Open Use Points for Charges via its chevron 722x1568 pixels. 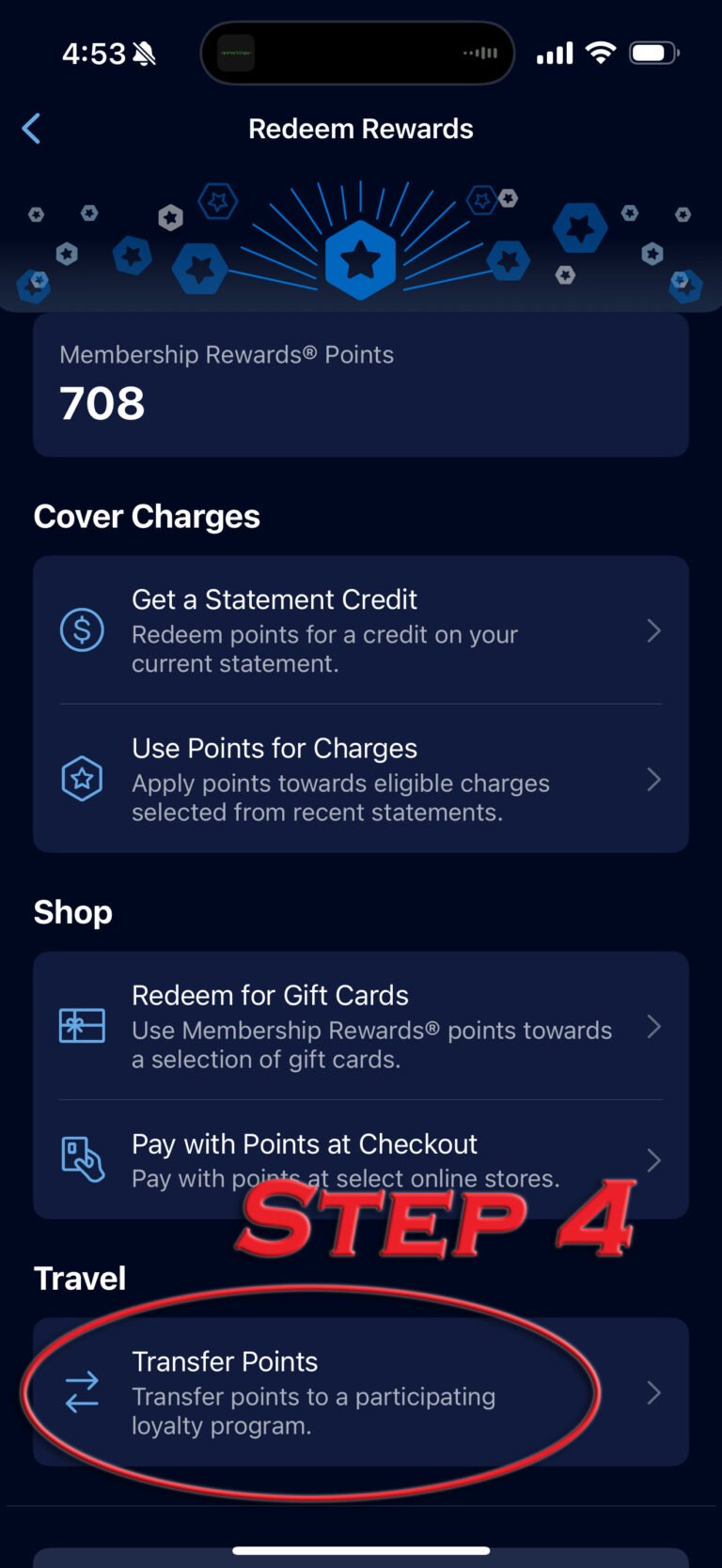point(654,779)
